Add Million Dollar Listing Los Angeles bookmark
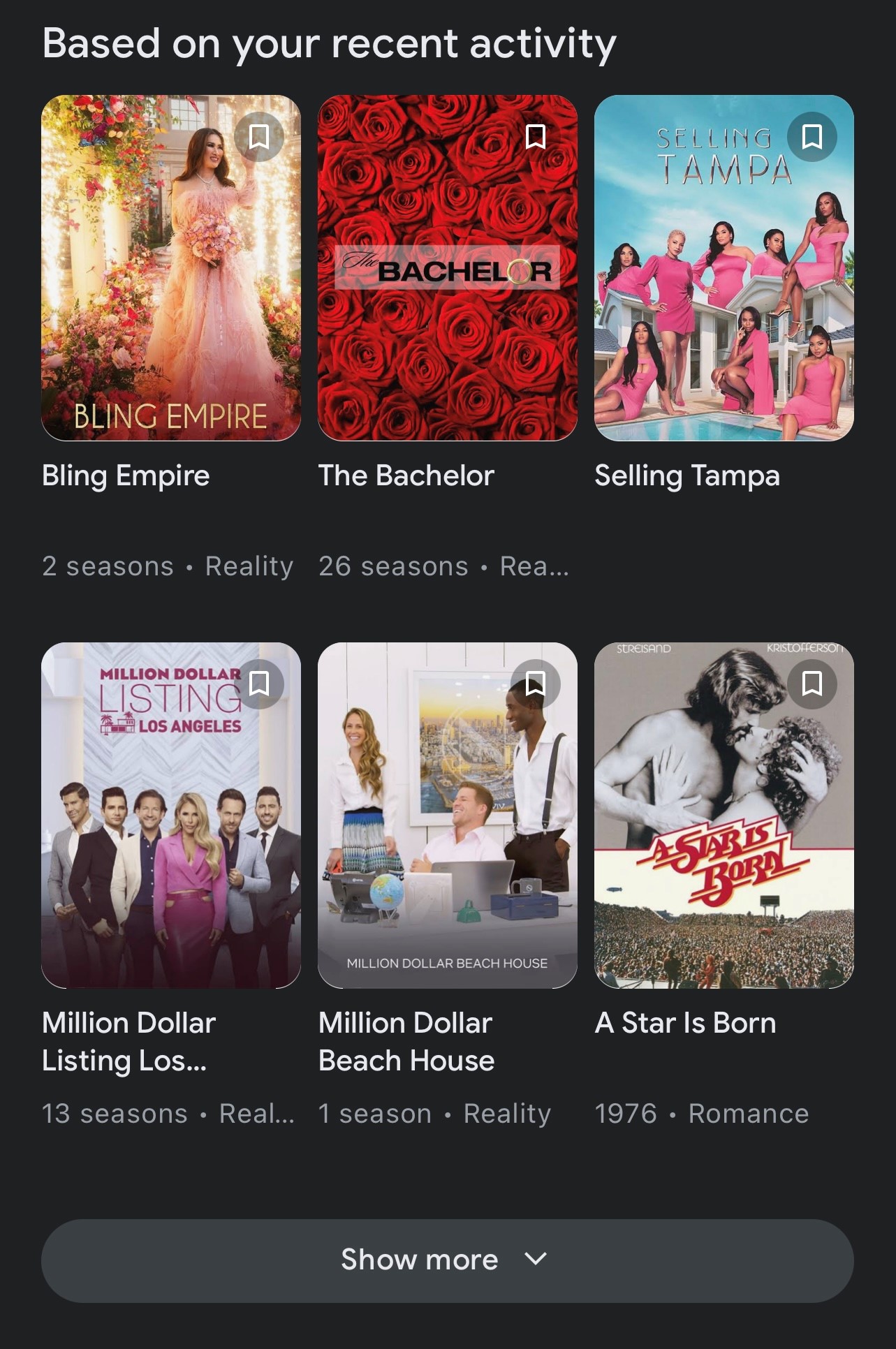896x1349 pixels. tap(259, 684)
